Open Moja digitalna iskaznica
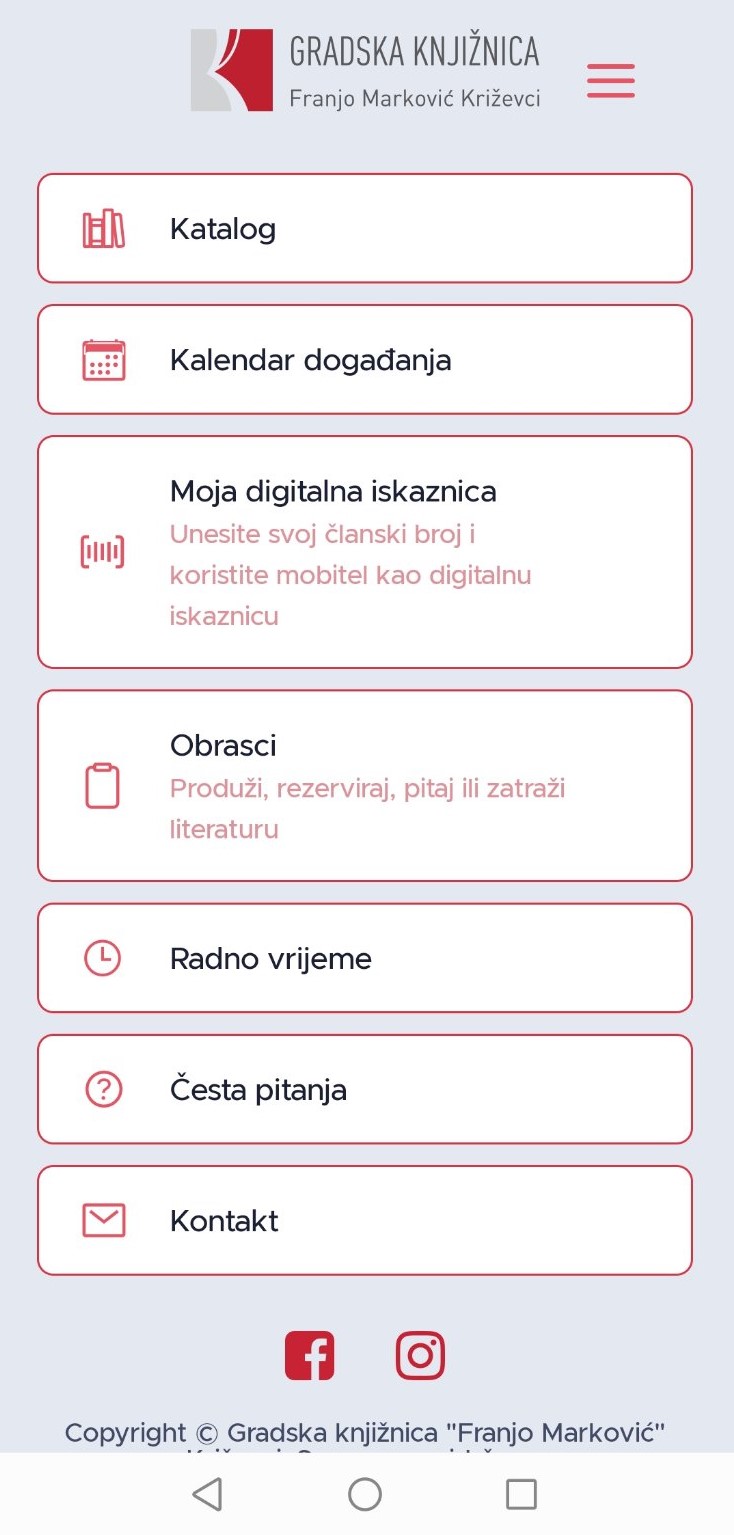 (x=364, y=552)
